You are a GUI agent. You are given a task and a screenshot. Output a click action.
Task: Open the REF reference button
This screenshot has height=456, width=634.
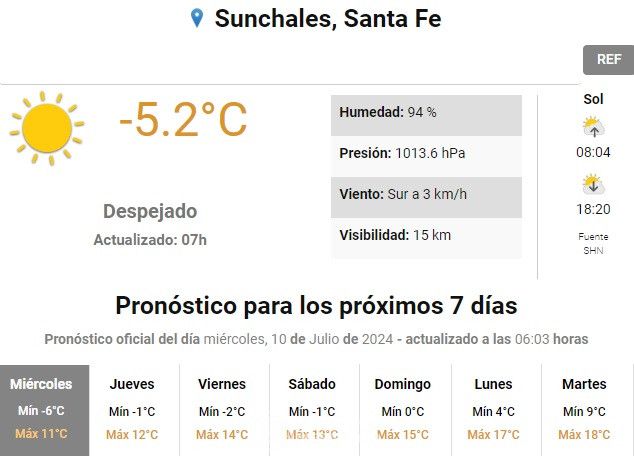tap(608, 59)
